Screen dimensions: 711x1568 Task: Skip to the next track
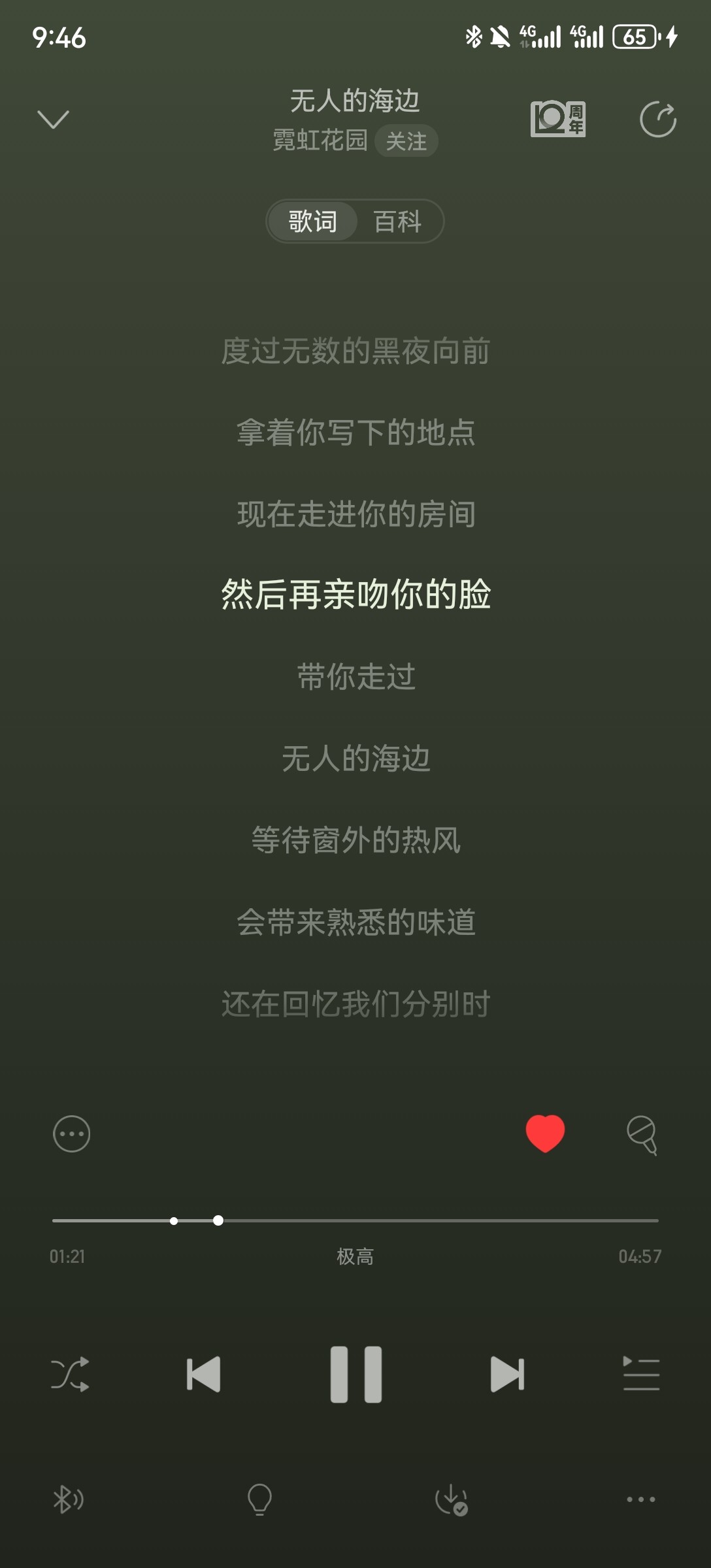(508, 1374)
